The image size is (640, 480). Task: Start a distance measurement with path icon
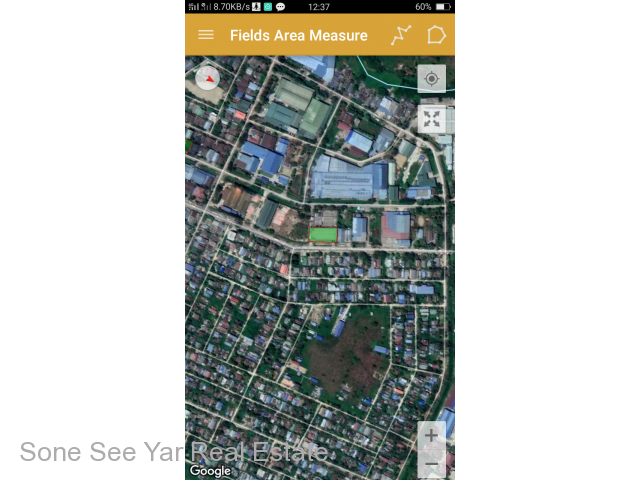click(x=401, y=35)
